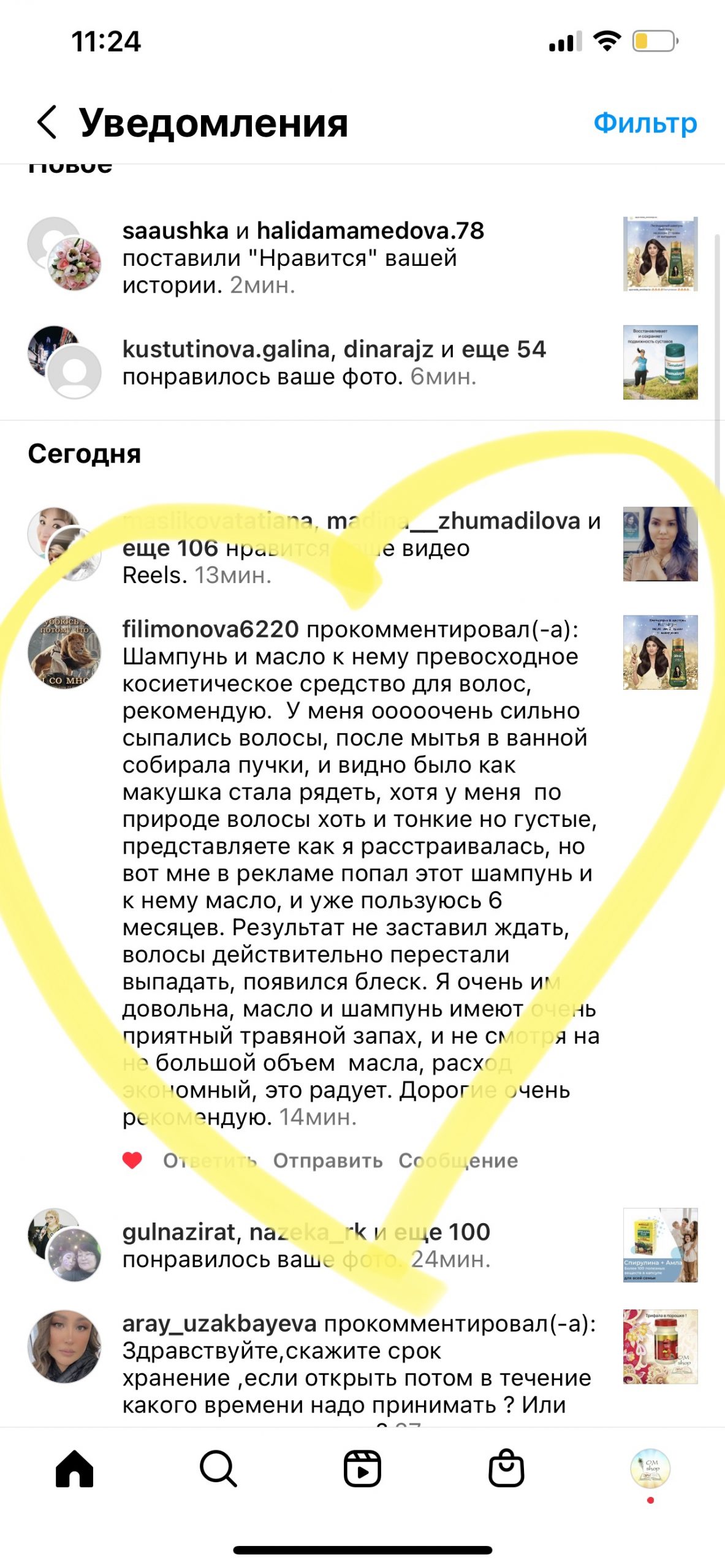Open the Reels likes notification from madina__zhumadilova
The image size is (725, 1568).
coord(360,548)
